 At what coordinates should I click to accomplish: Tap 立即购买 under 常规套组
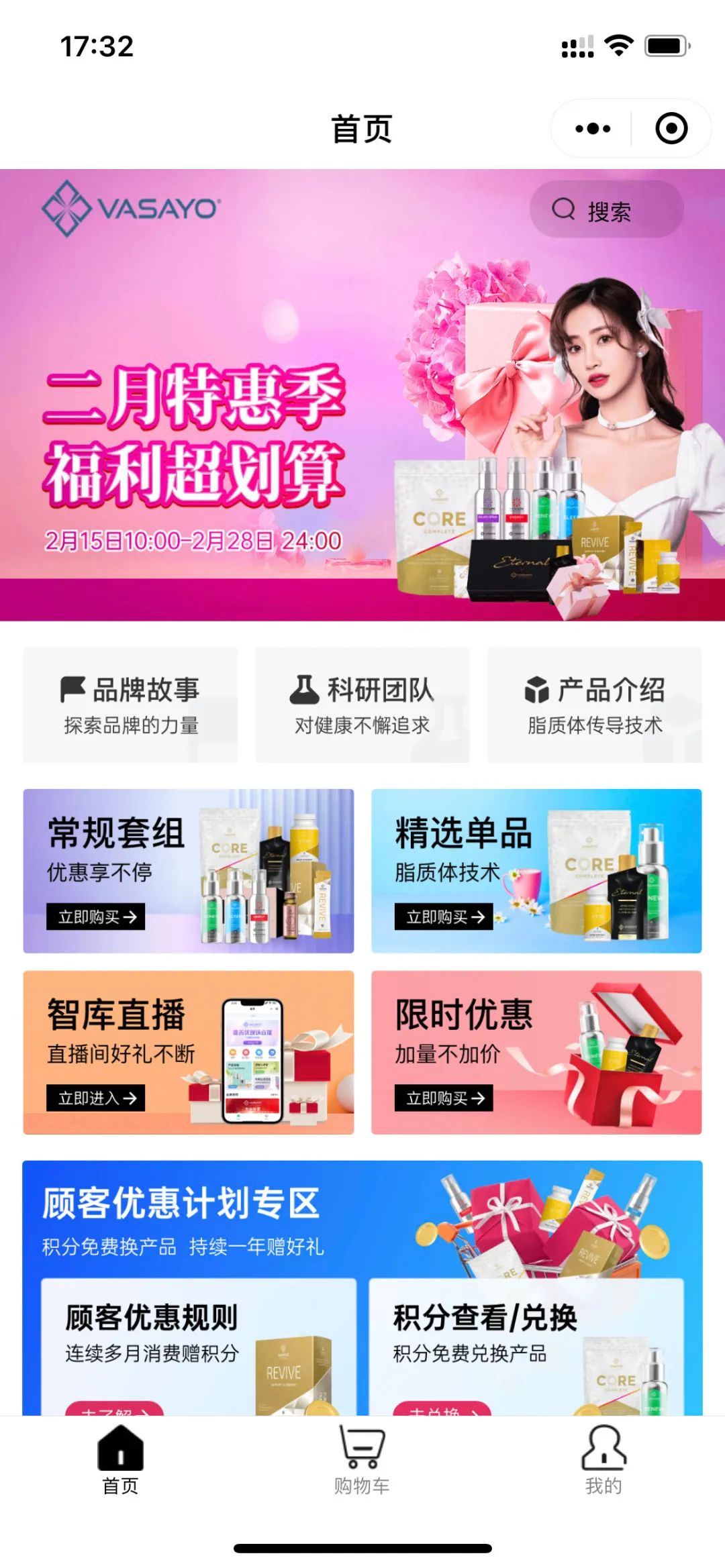click(96, 917)
